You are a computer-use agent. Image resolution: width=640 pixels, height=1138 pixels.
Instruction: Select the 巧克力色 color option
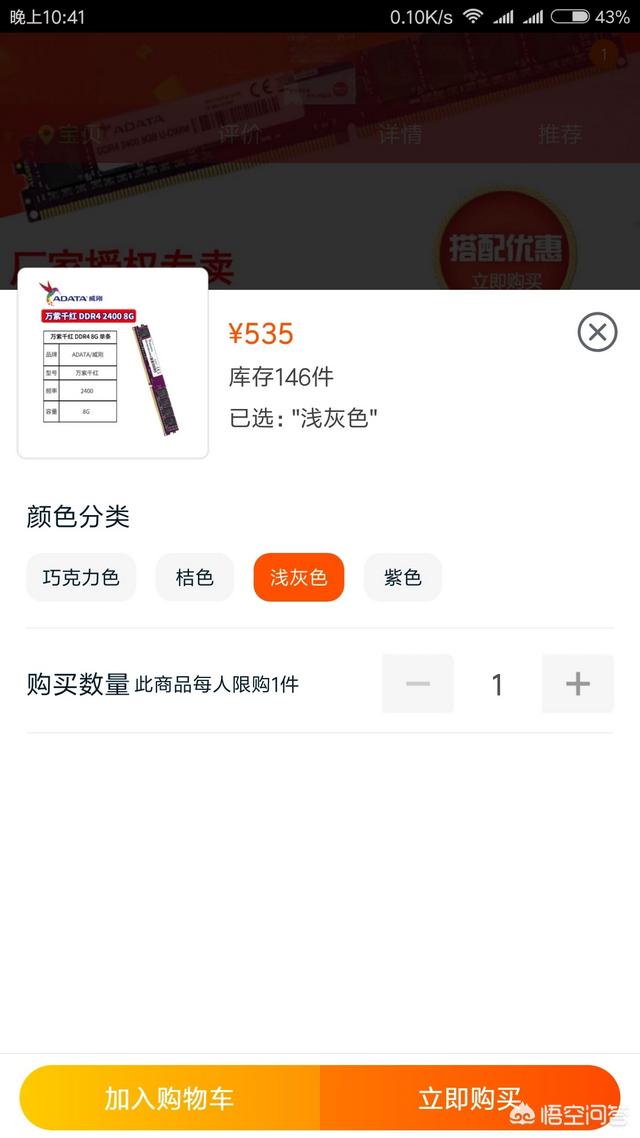[81, 577]
